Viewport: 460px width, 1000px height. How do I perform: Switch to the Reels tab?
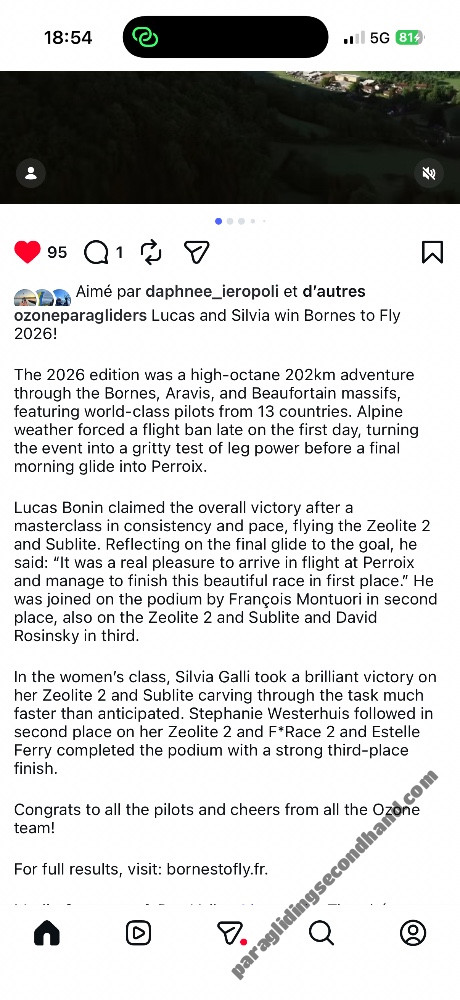click(138, 933)
